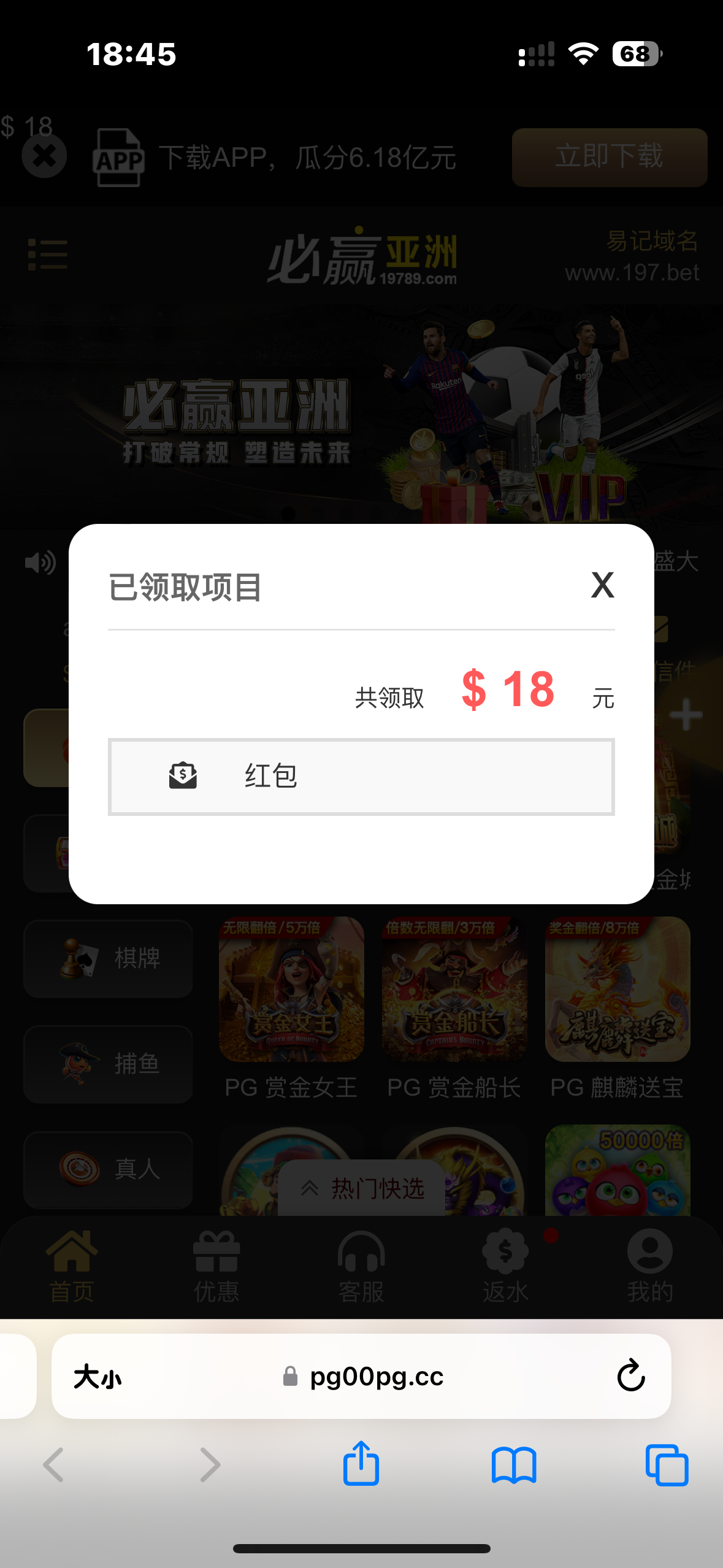Viewport: 723px width, 1568px height.
Task: Reload the page in Safari
Action: click(630, 1376)
